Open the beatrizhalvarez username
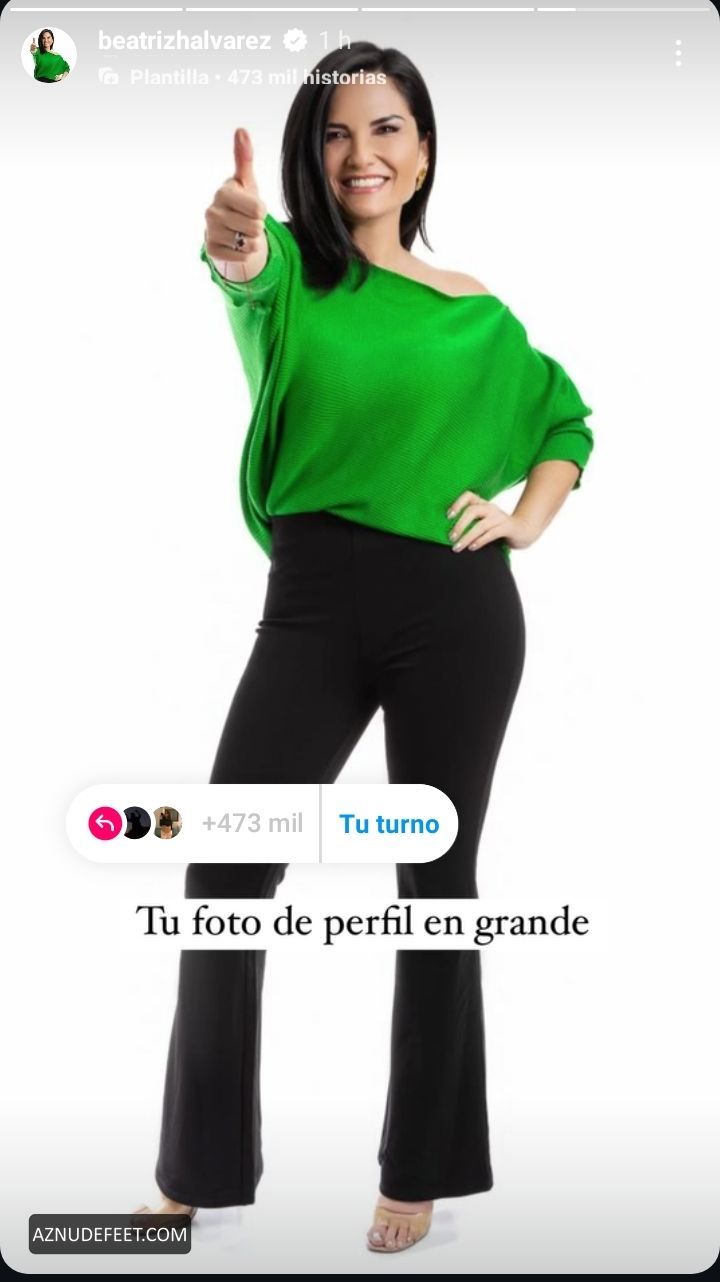 pos(185,40)
